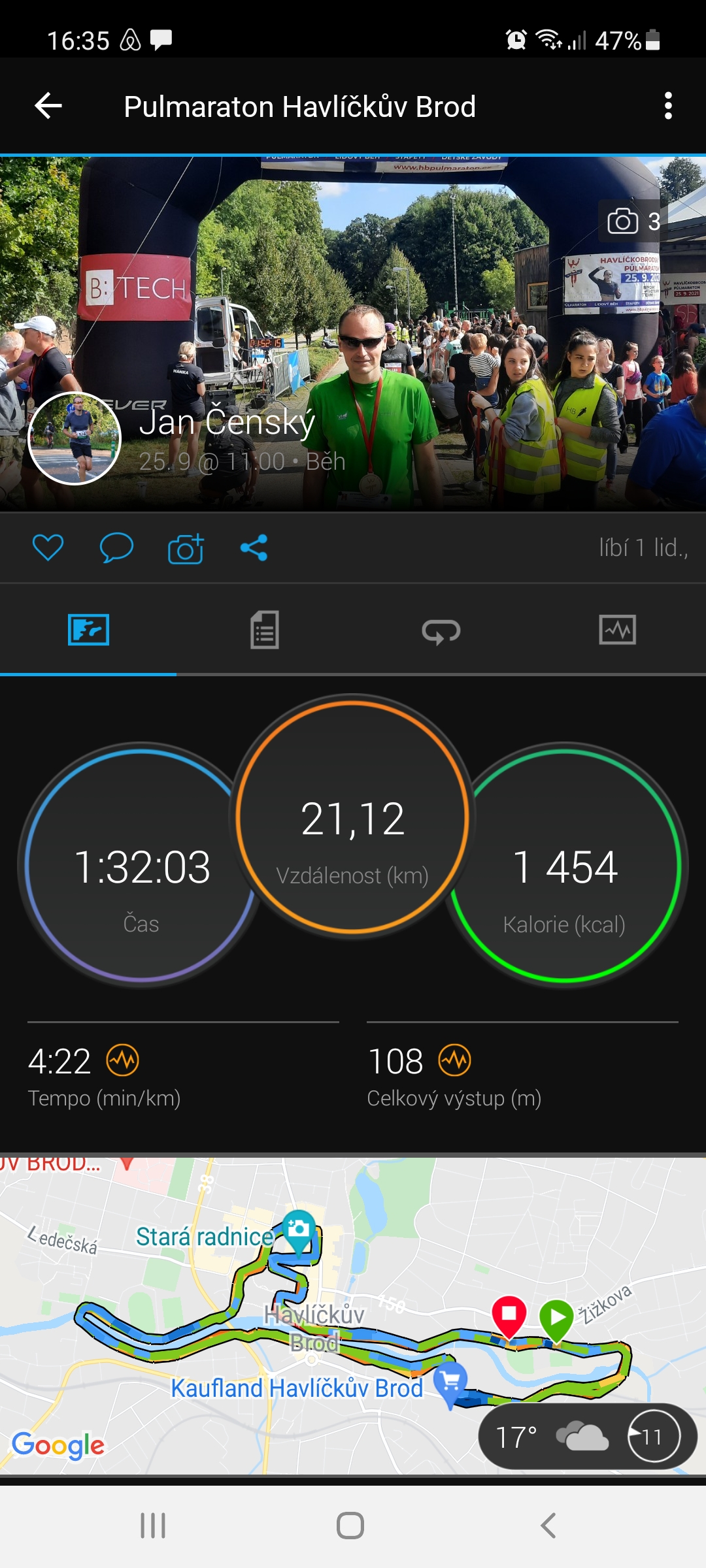The height and width of the screenshot is (1568, 706).
Task: Open comments for this activity
Action: (x=116, y=547)
